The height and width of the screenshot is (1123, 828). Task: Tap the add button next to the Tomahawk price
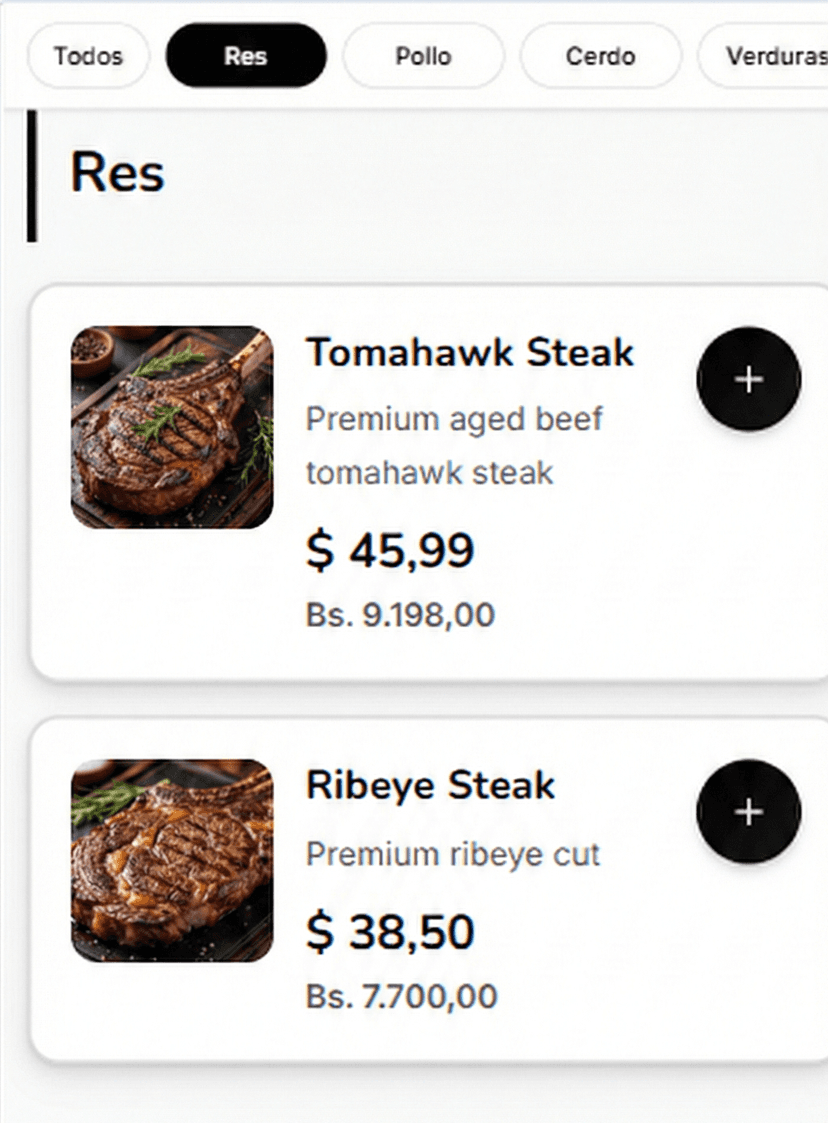coord(748,379)
